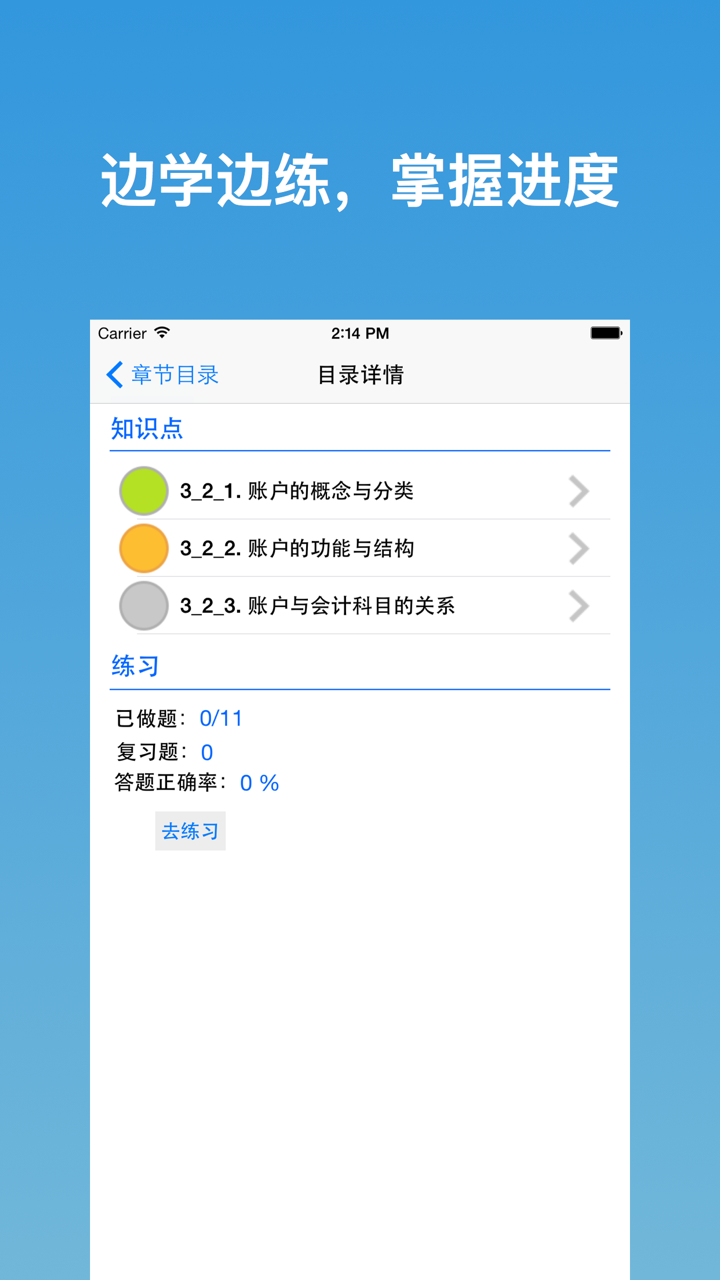Click the 0 % accuracy value
This screenshot has width=720, height=1280.
point(258,783)
